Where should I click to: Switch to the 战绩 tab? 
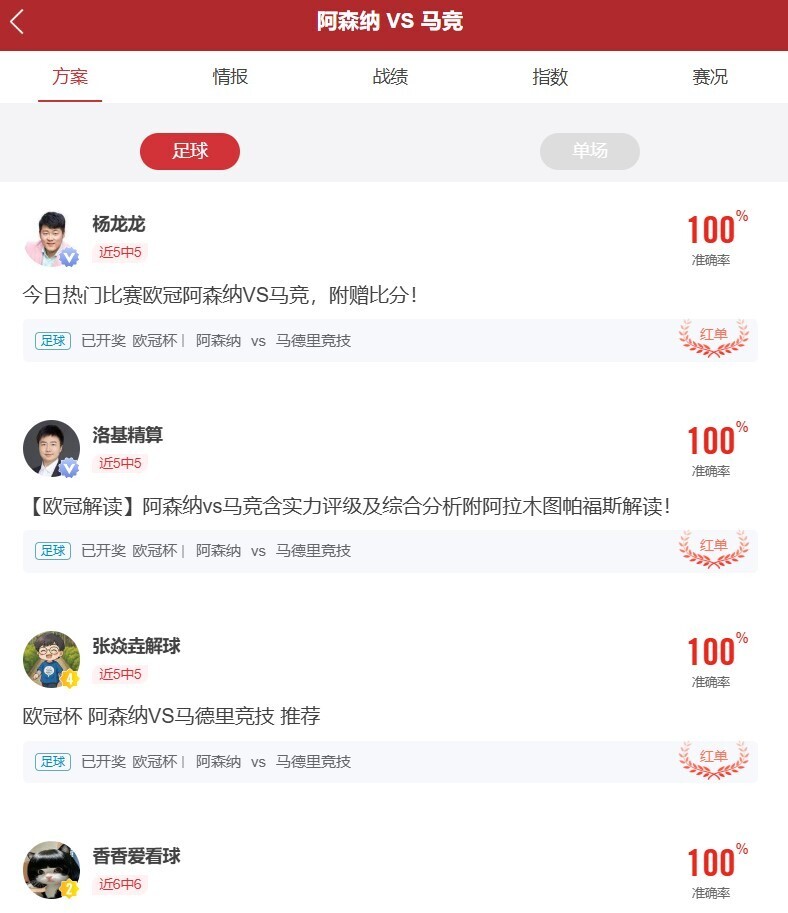(x=390, y=77)
